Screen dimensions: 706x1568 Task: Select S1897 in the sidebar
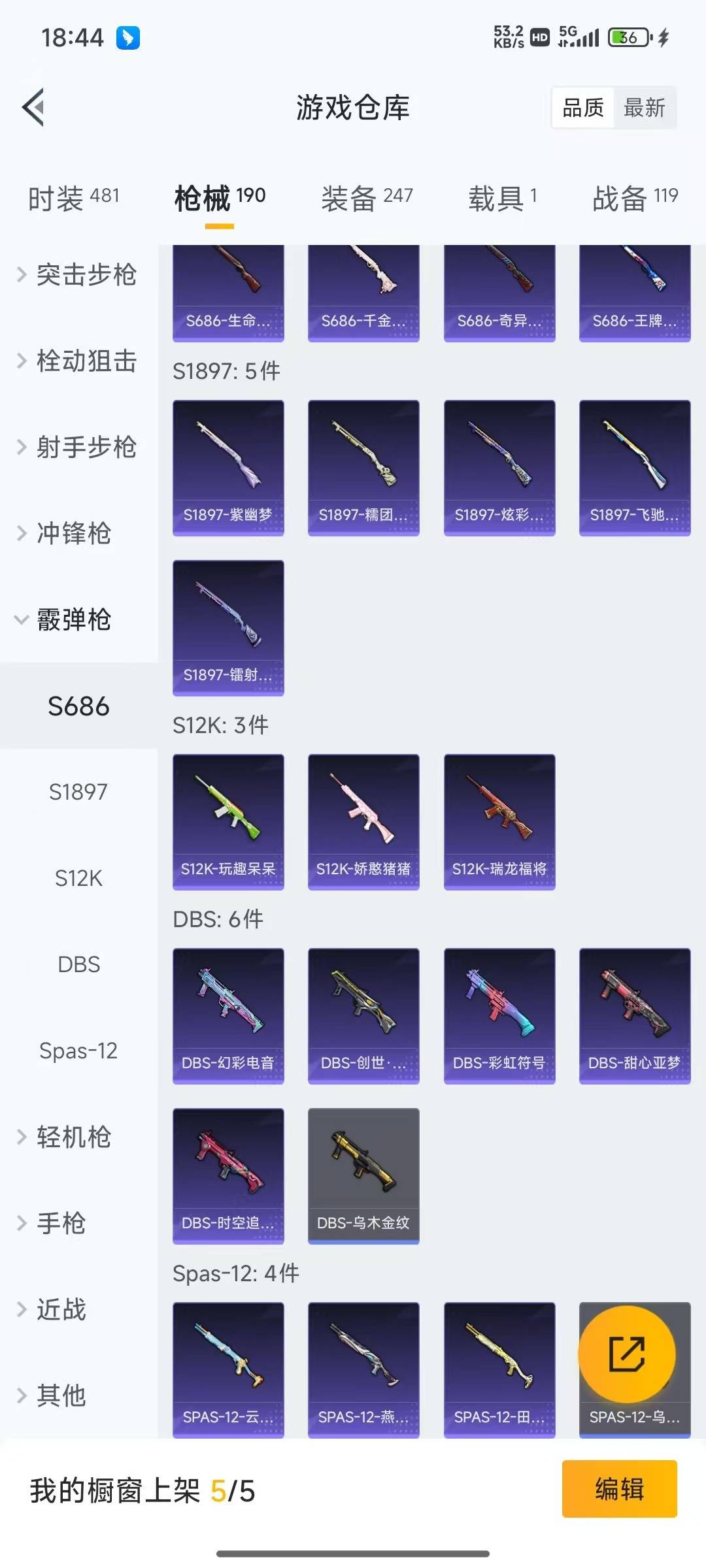[78, 792]
